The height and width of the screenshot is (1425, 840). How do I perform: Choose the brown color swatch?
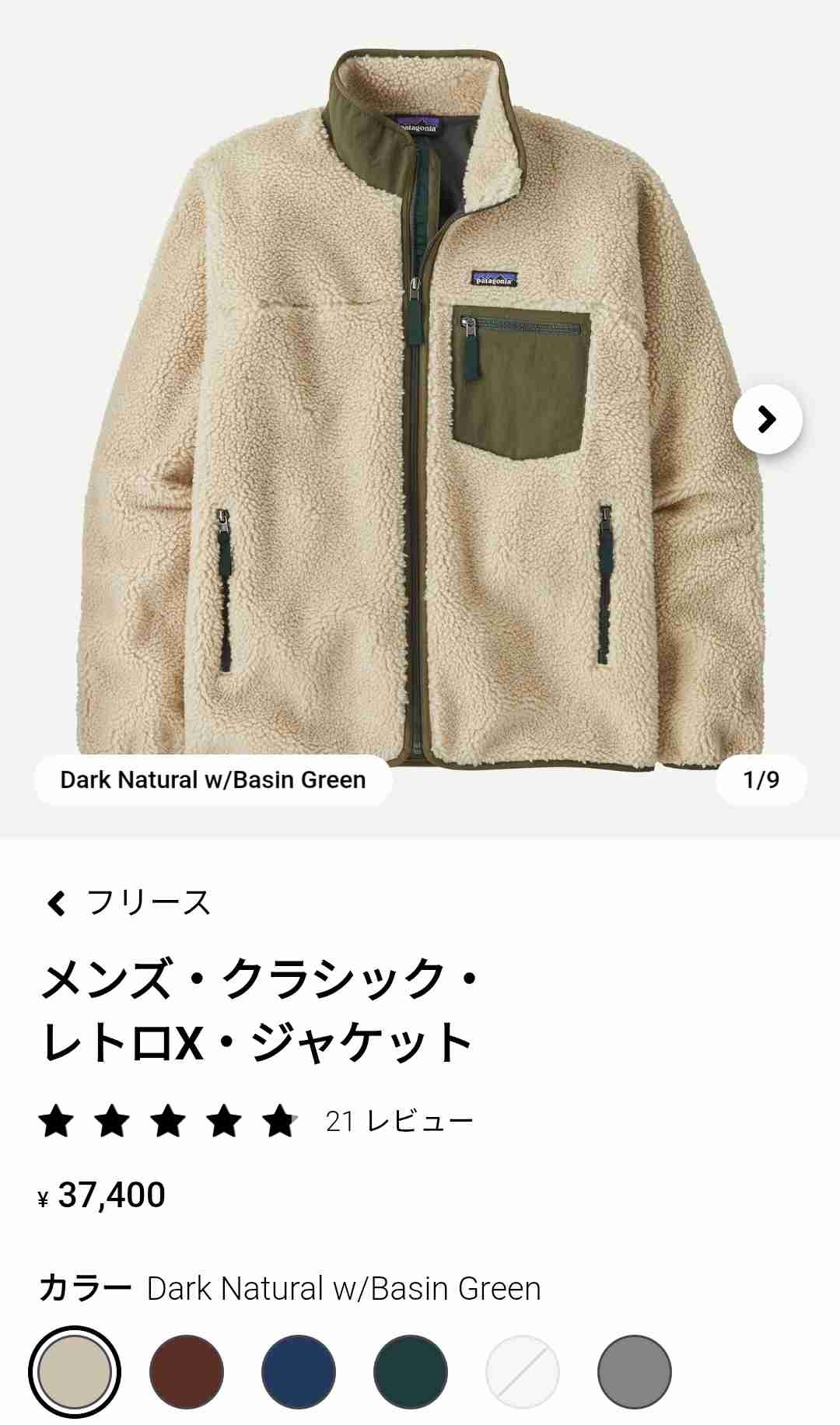click(187, 1372)
